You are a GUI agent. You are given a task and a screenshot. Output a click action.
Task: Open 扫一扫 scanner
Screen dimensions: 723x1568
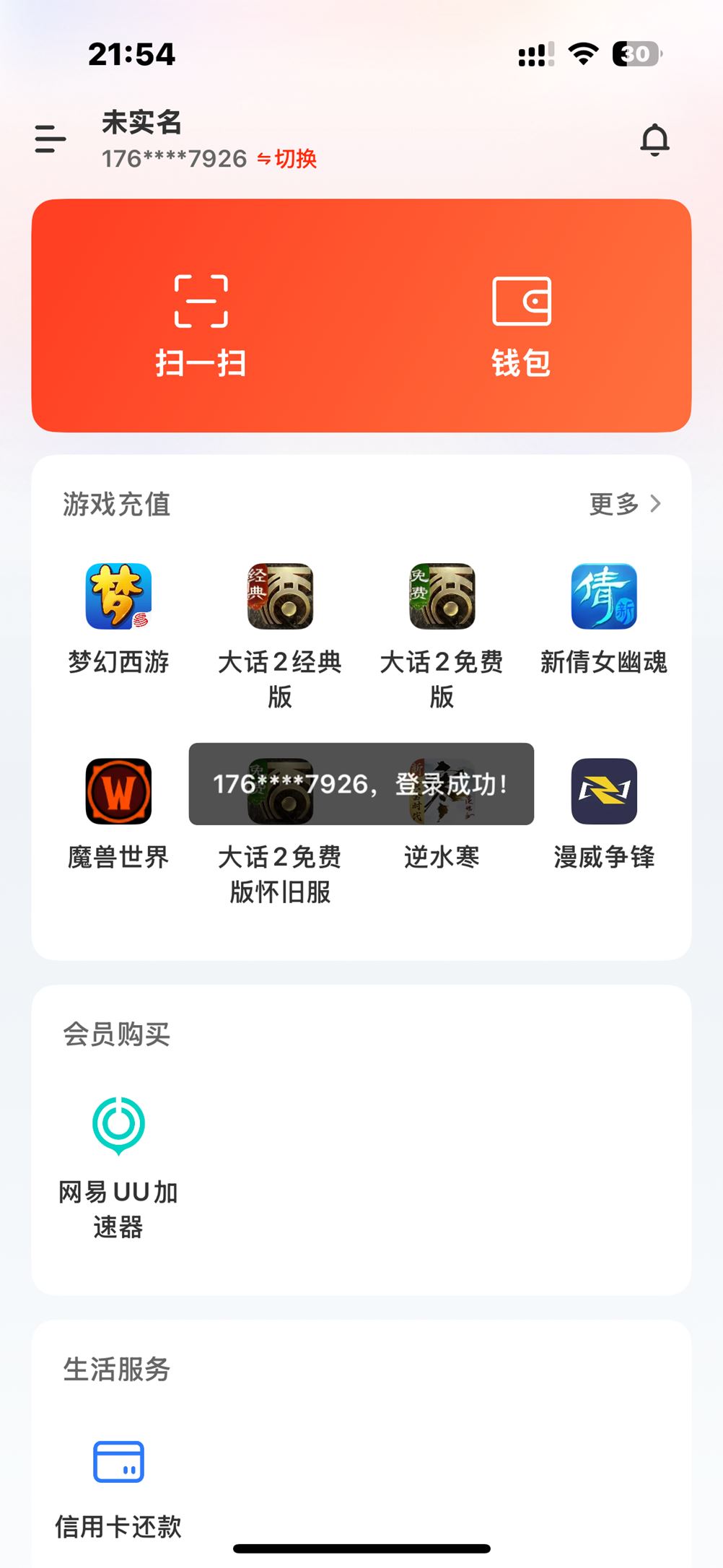[x=201, y=324]
